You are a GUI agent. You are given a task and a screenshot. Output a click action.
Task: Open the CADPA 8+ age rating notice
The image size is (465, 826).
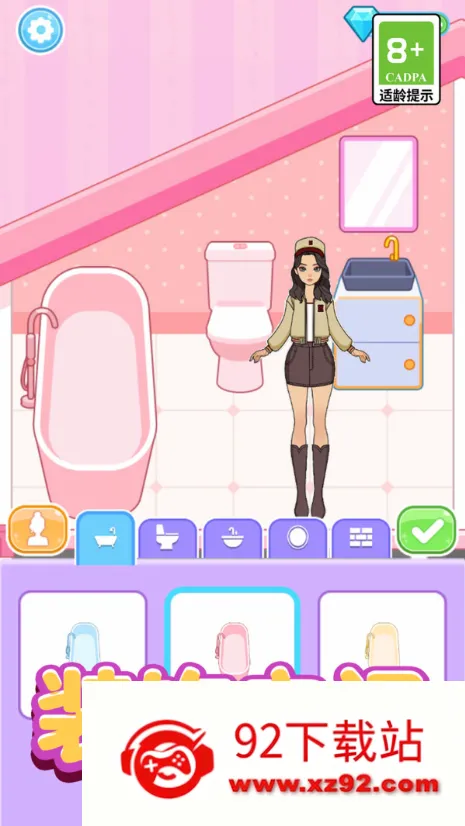point(407,59)
